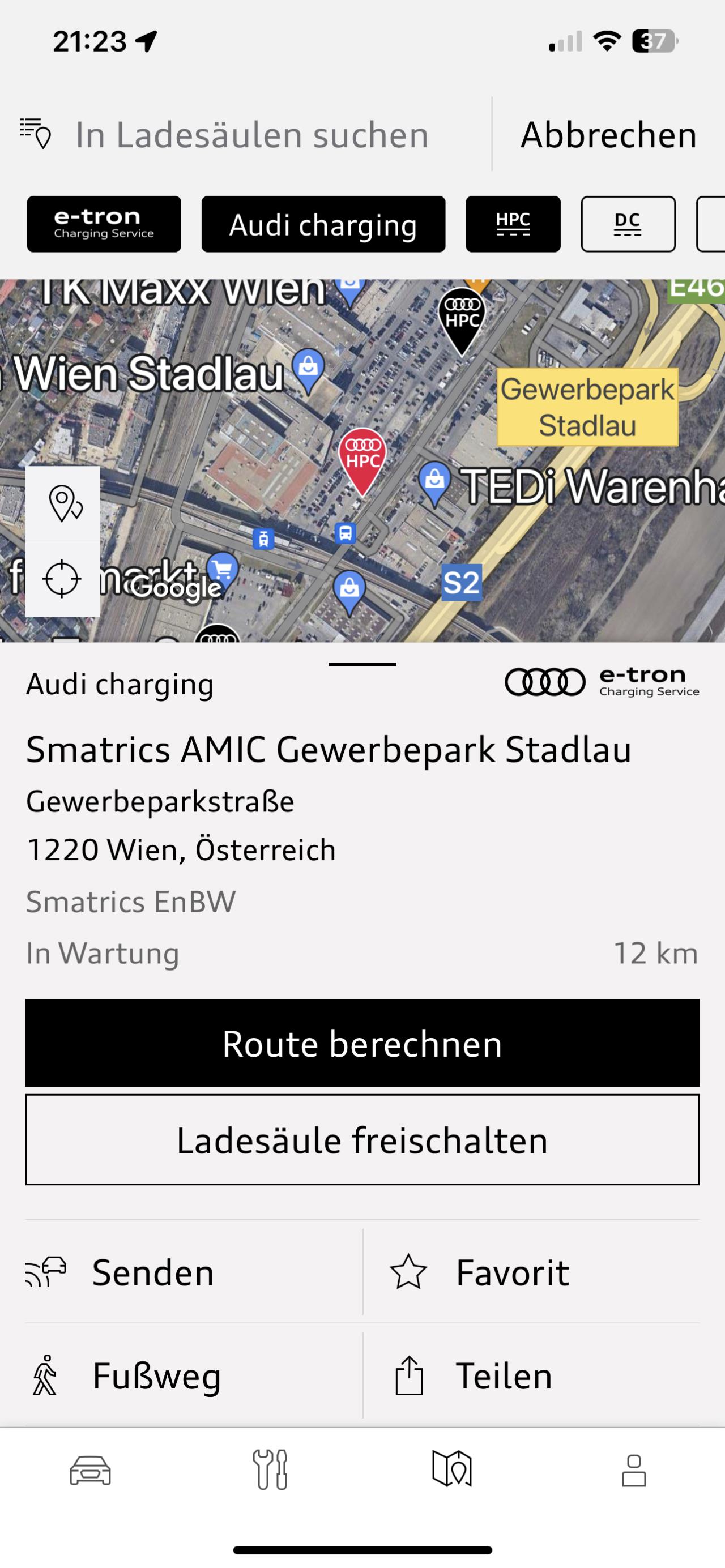Toggle the Audi charging filter chip
This screenshot has width=725, height=1568.
(323, 224)
